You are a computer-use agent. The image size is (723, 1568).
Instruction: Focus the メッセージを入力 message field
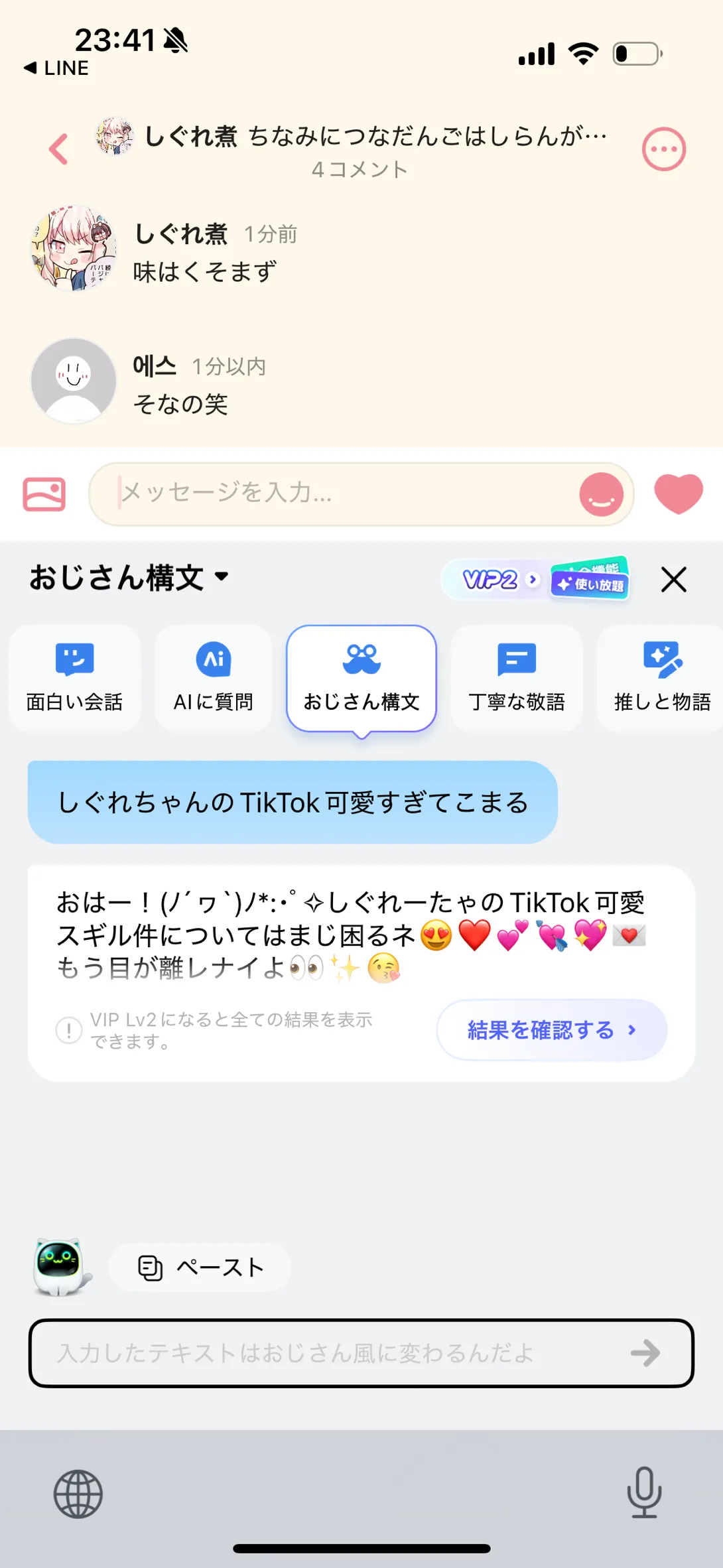coord(345,493)
